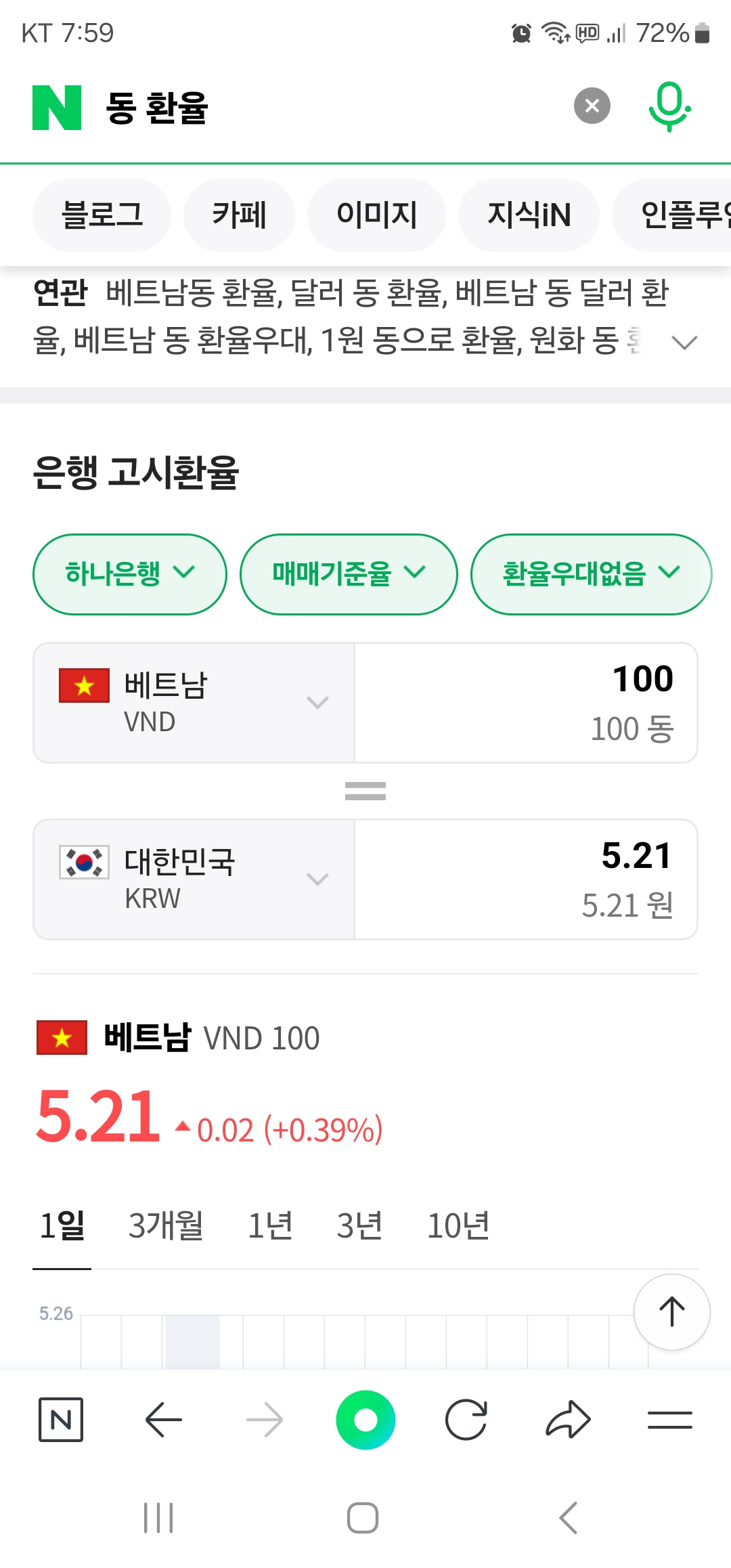731x1568 pixels.
Task: Reload the page from the toolbar
Action: [466, 1420]
